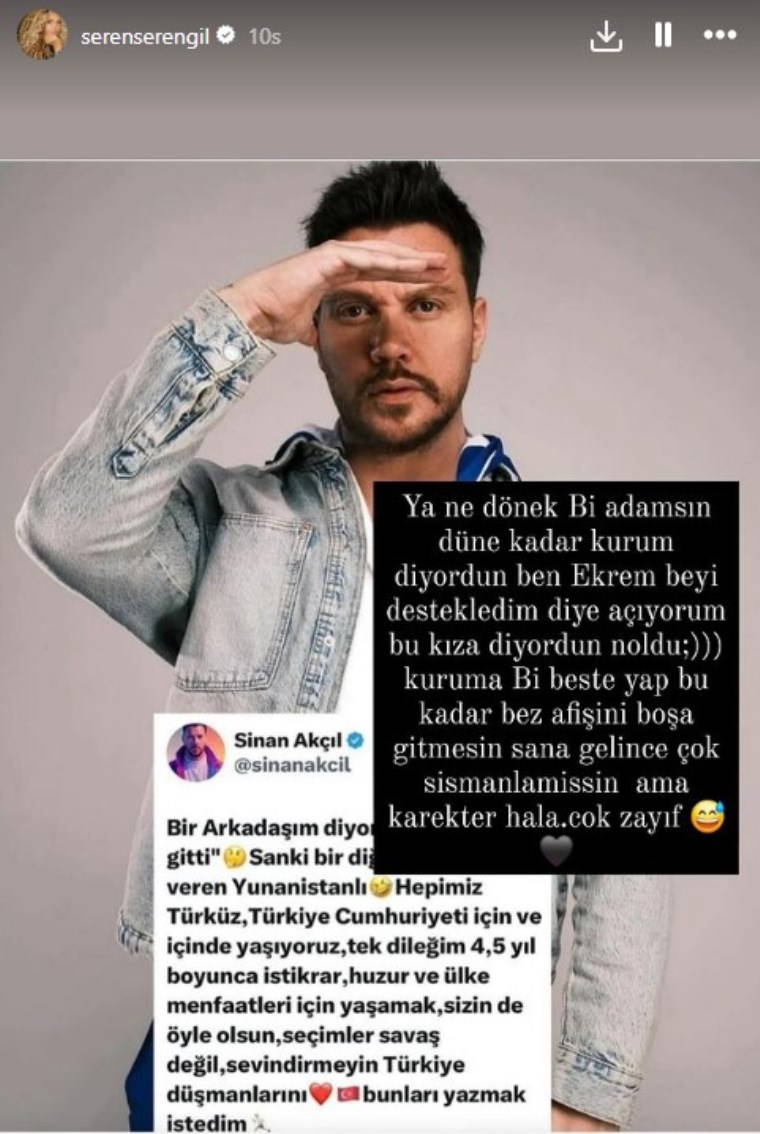Pause the story playback
The width and height of the screenshot is (760, 1134).
662,36
